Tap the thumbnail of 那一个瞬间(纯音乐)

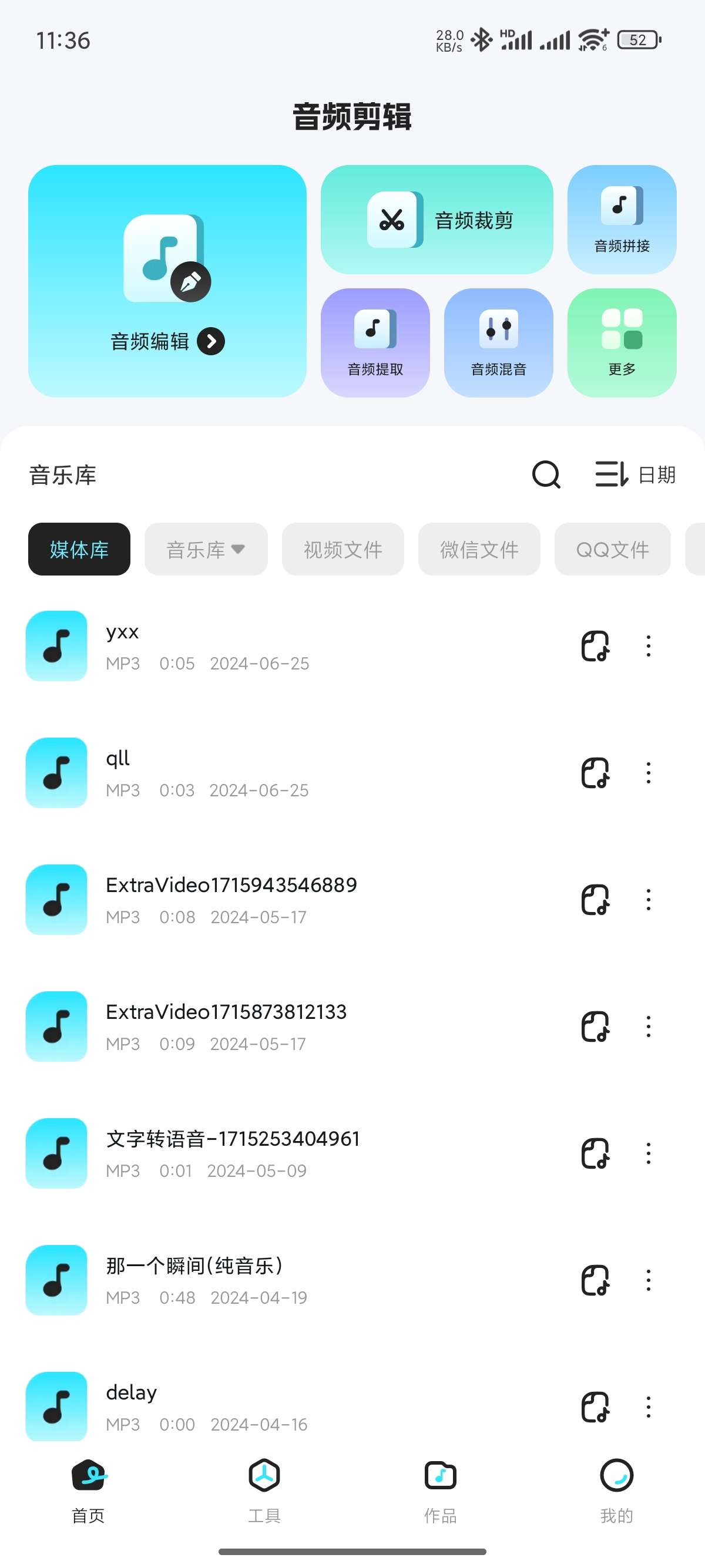pyautogui.click(x=55, y=1280)
